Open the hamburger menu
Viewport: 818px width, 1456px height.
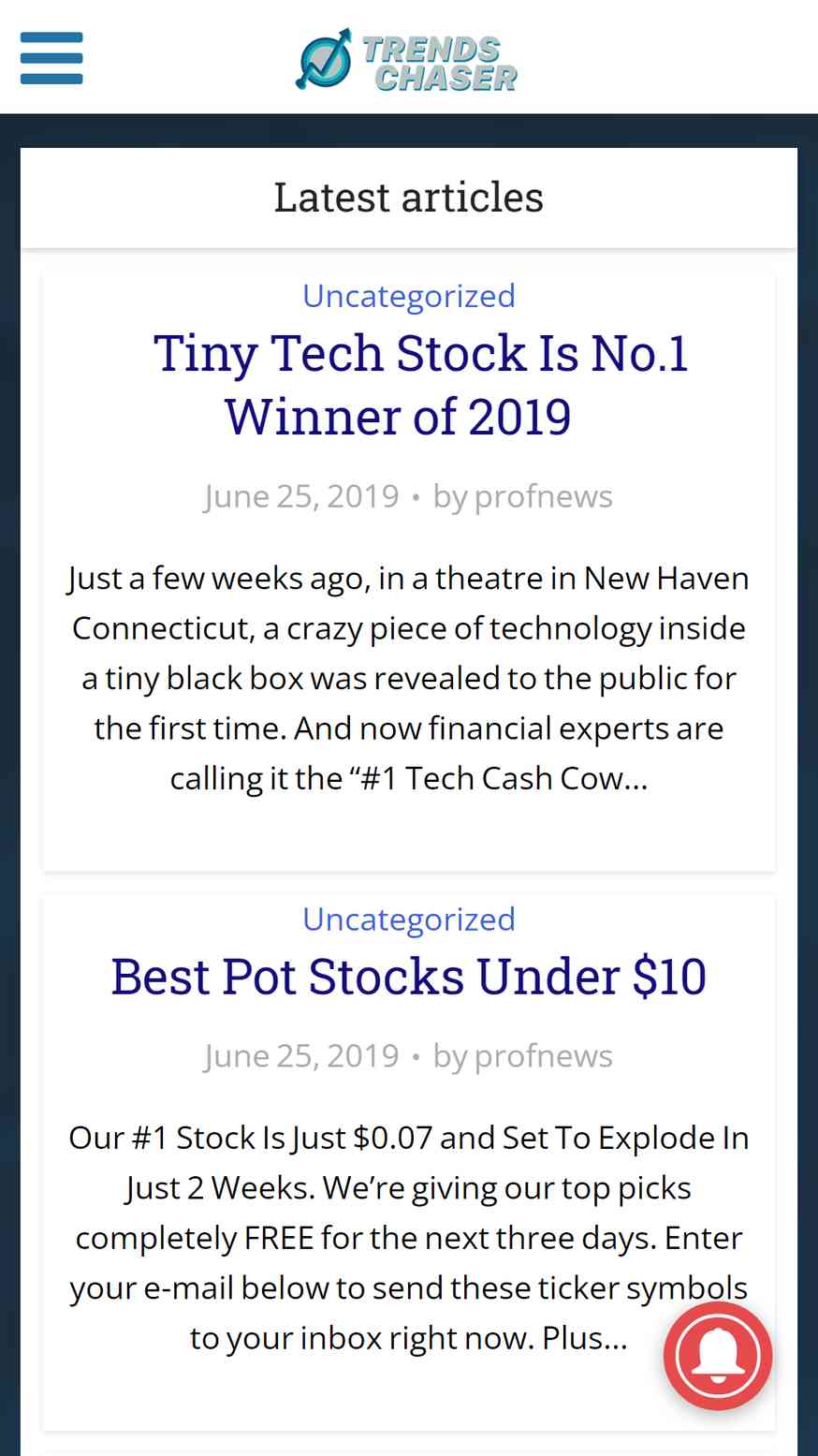click(x=51, y=58)
